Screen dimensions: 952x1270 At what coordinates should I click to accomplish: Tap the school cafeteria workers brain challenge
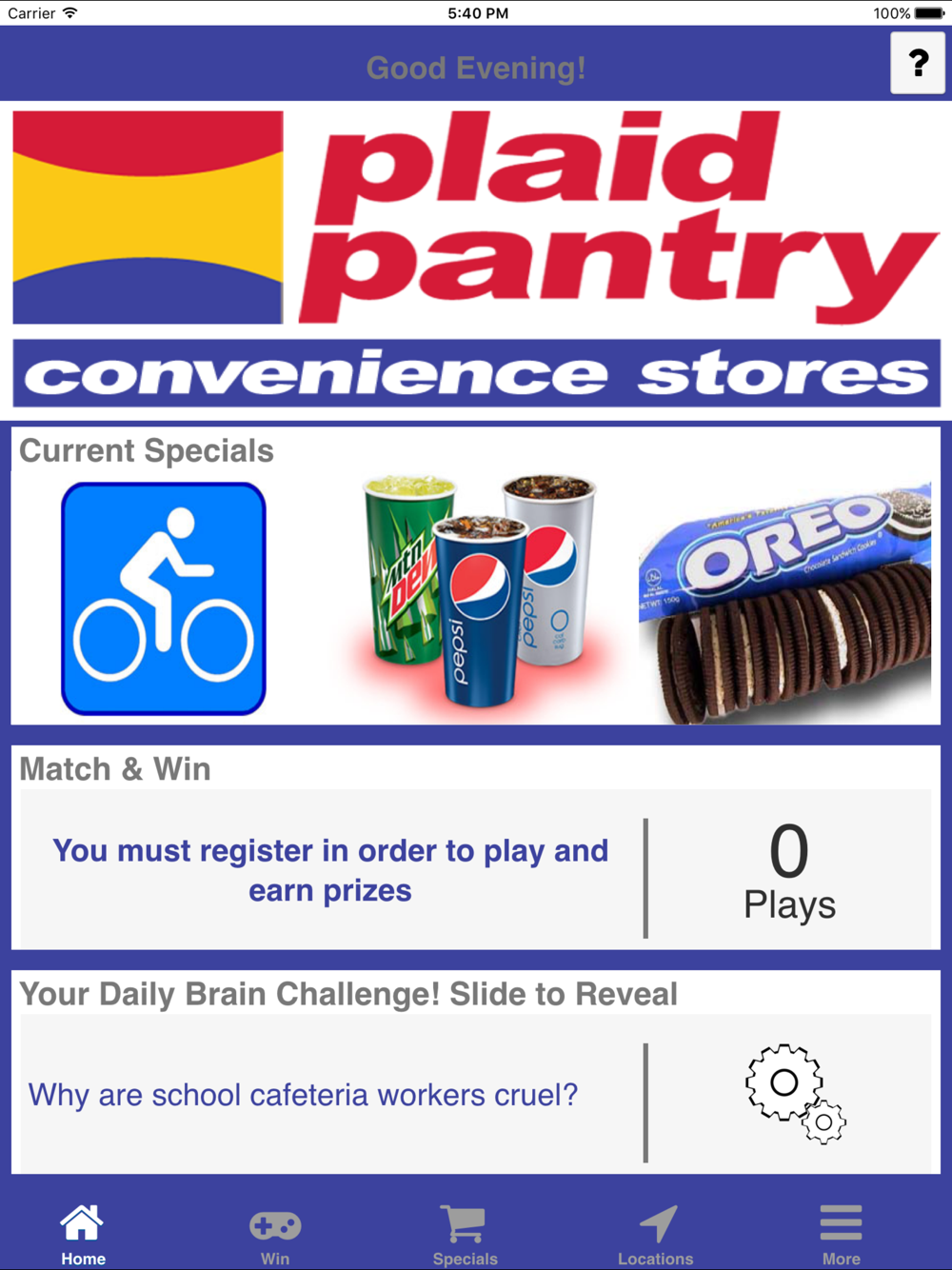point(303,1095)
